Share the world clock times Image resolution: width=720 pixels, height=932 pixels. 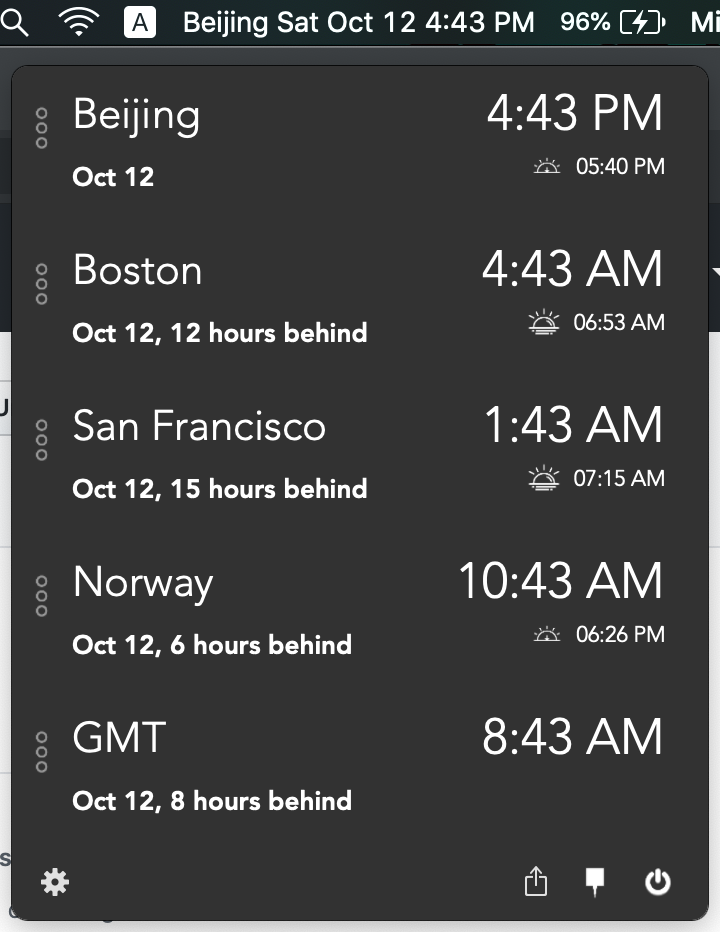[536, 882]
